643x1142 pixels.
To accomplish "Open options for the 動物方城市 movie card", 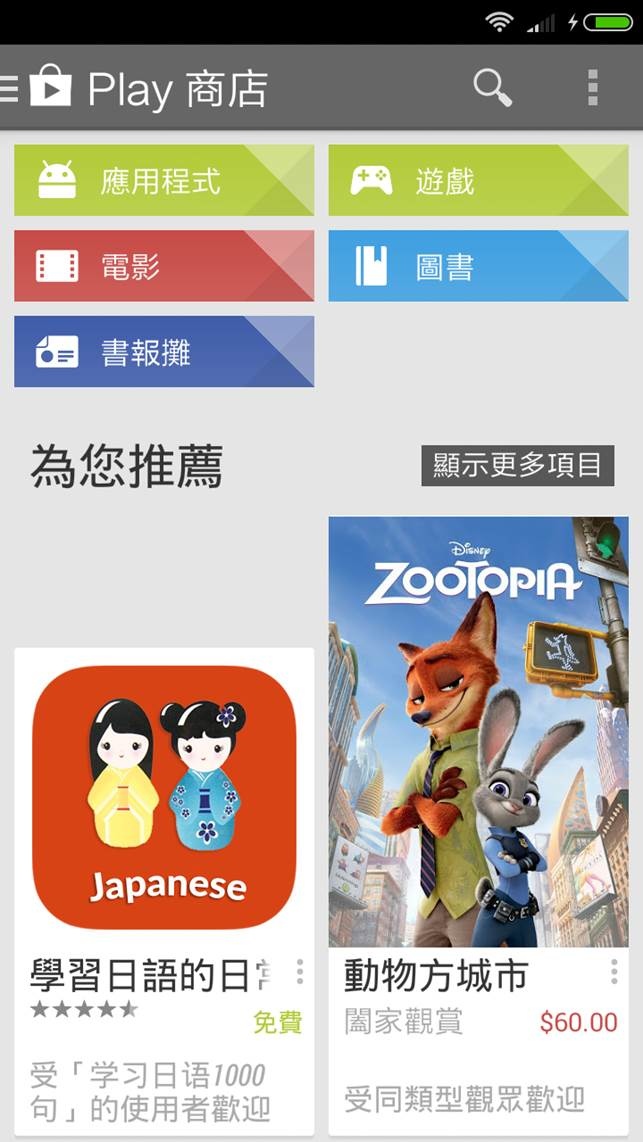I will click(x=613, y=972).
